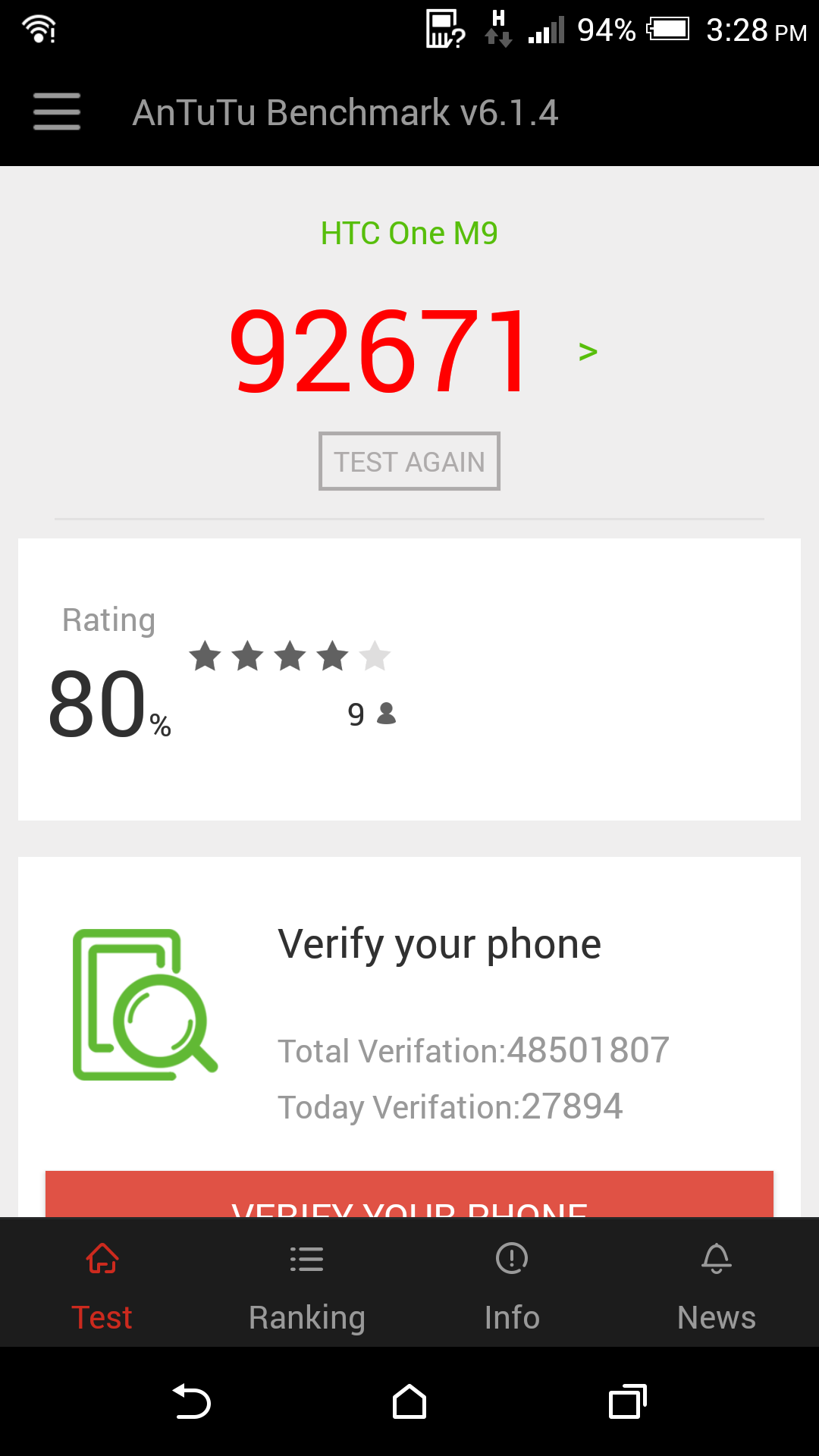Screen dimensions: 819x1456
Task: Select the Ranking tab icon
Action: point(306,1257)
